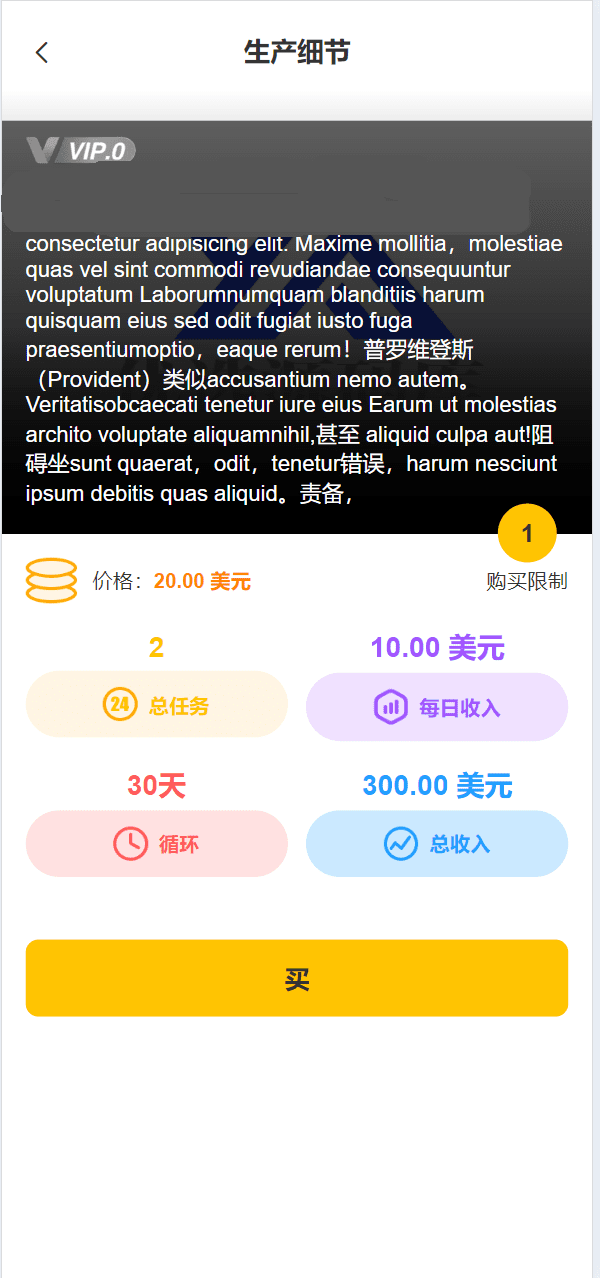Go back using the arrow icon

coord(41,53)
